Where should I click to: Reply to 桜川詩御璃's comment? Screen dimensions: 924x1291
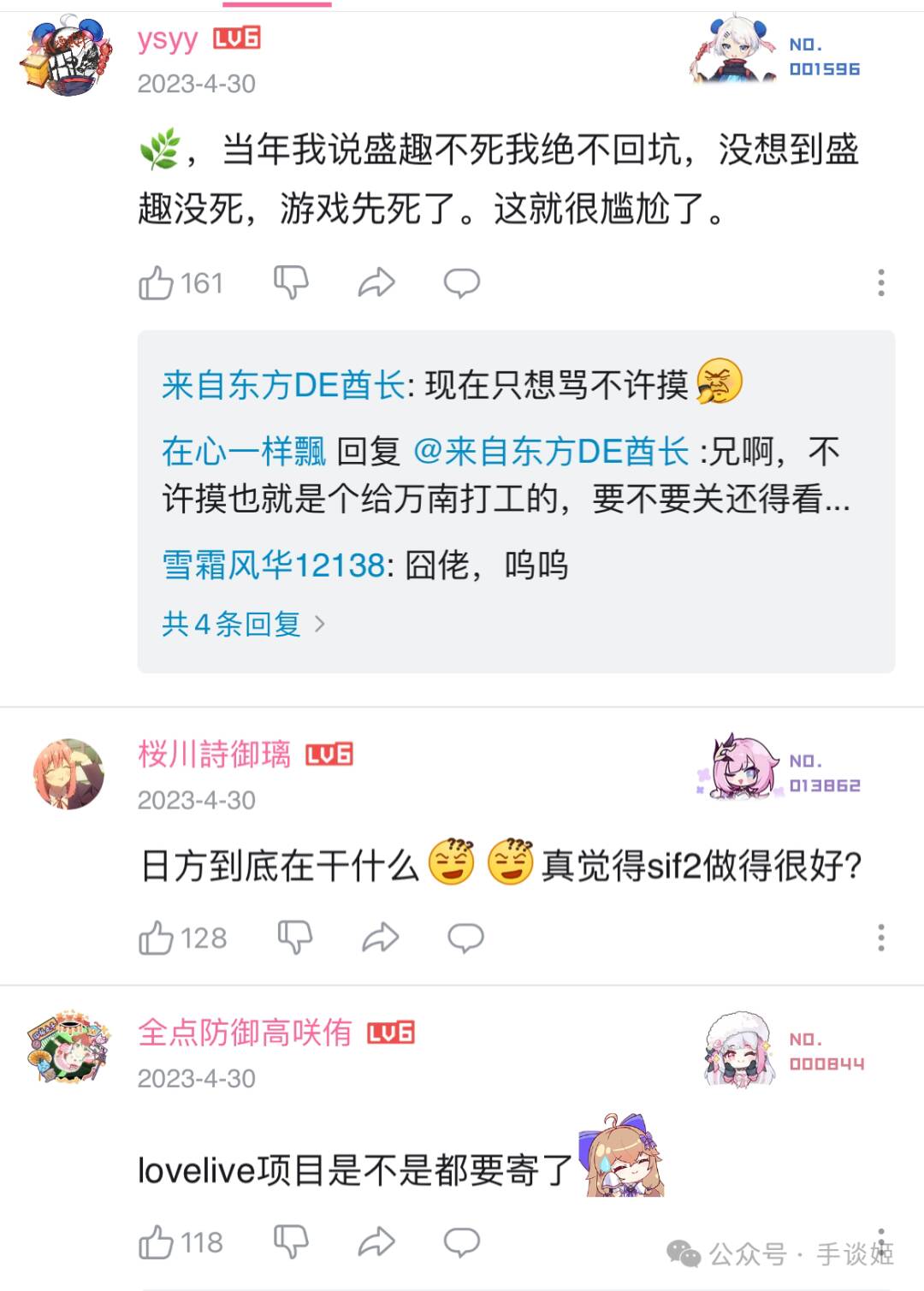pyautogui.click(x=465, y=938)
